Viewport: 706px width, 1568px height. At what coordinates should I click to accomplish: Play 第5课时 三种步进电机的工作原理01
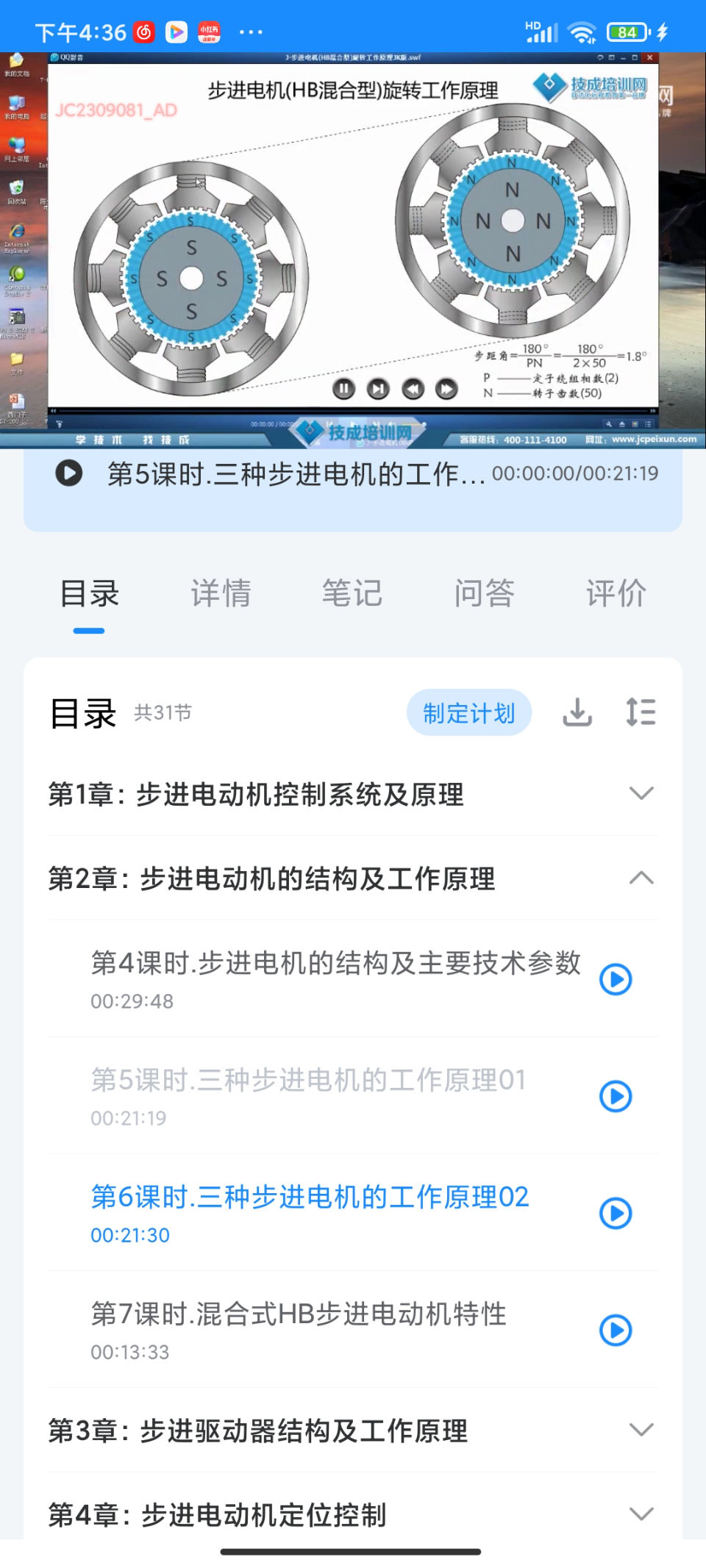point(616,1096)
